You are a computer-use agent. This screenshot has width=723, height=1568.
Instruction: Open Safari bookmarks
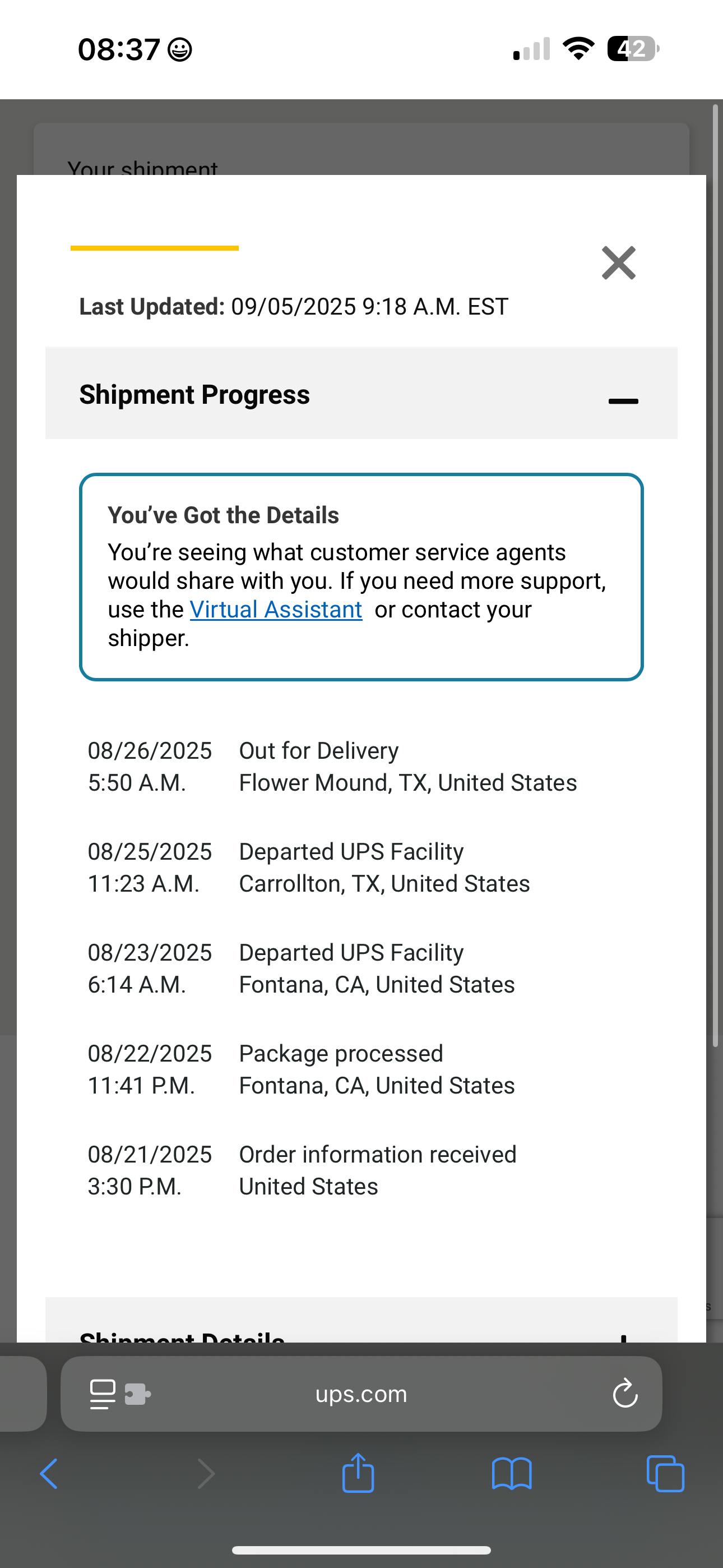512,1474
